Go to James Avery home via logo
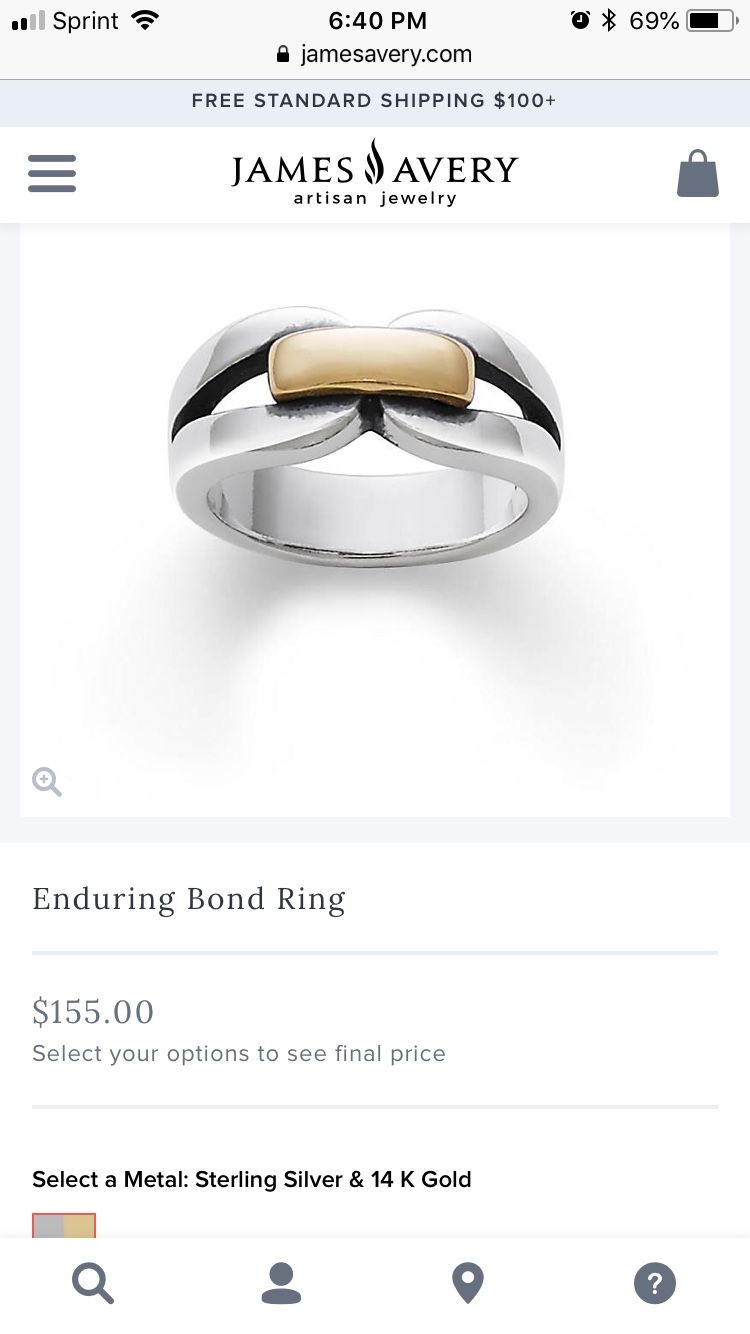The image size is (750, 1334). (x=375, y=173)
